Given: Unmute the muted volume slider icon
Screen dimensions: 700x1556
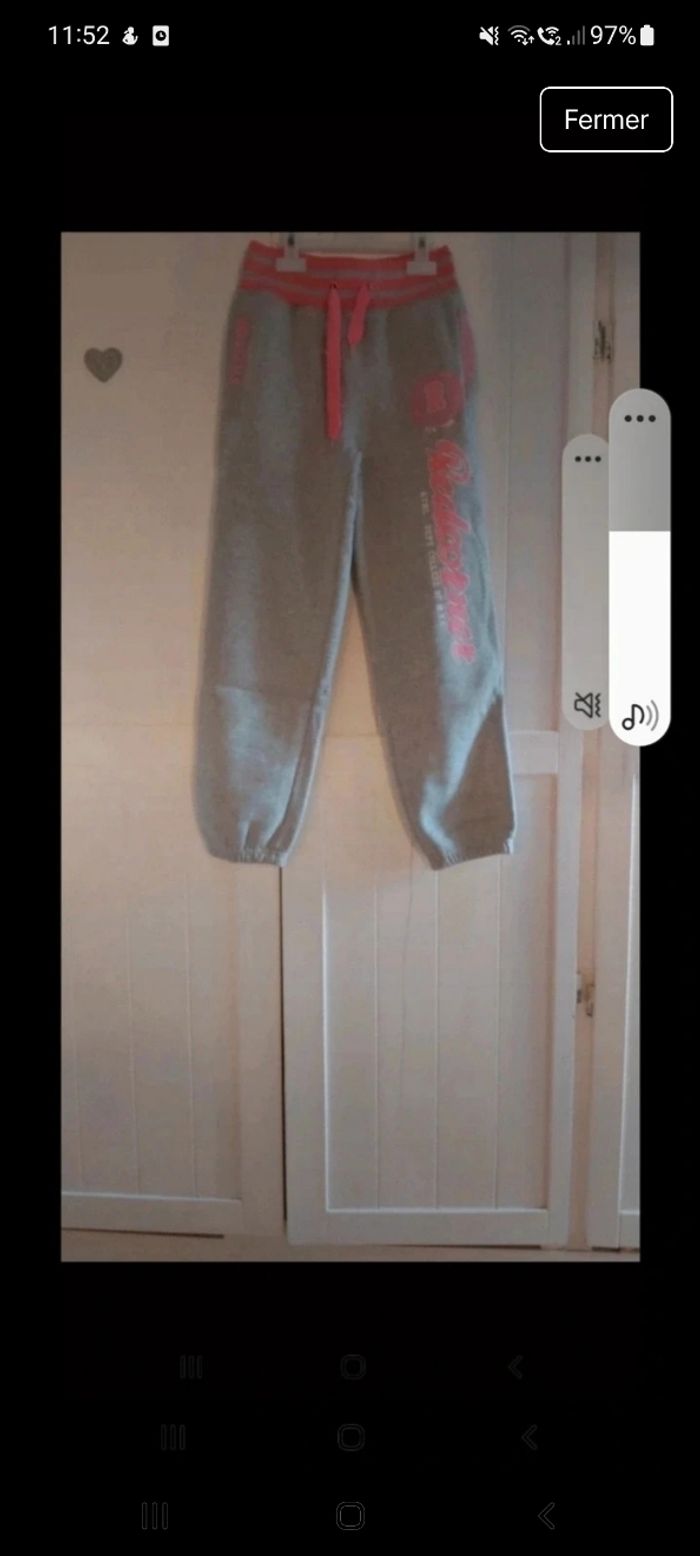Looking at the screenshot, I should coord(587,705).
